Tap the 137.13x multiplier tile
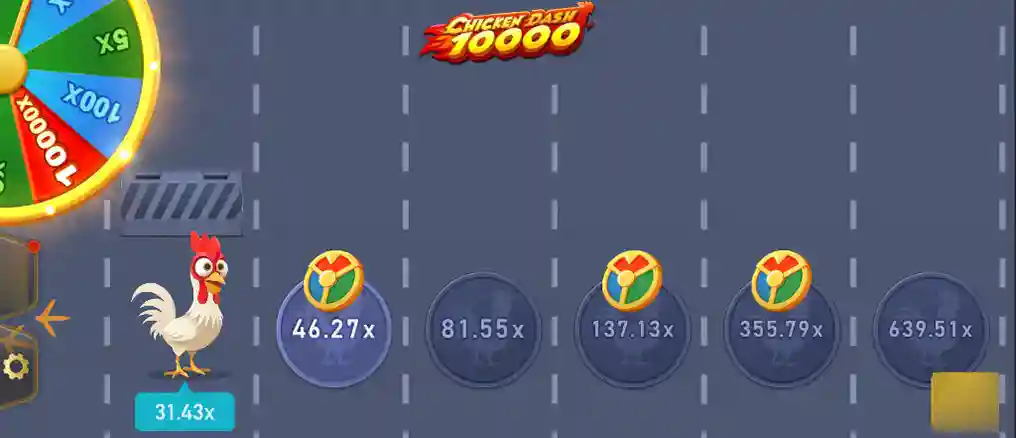The image size is (1016, 438). 632,329
